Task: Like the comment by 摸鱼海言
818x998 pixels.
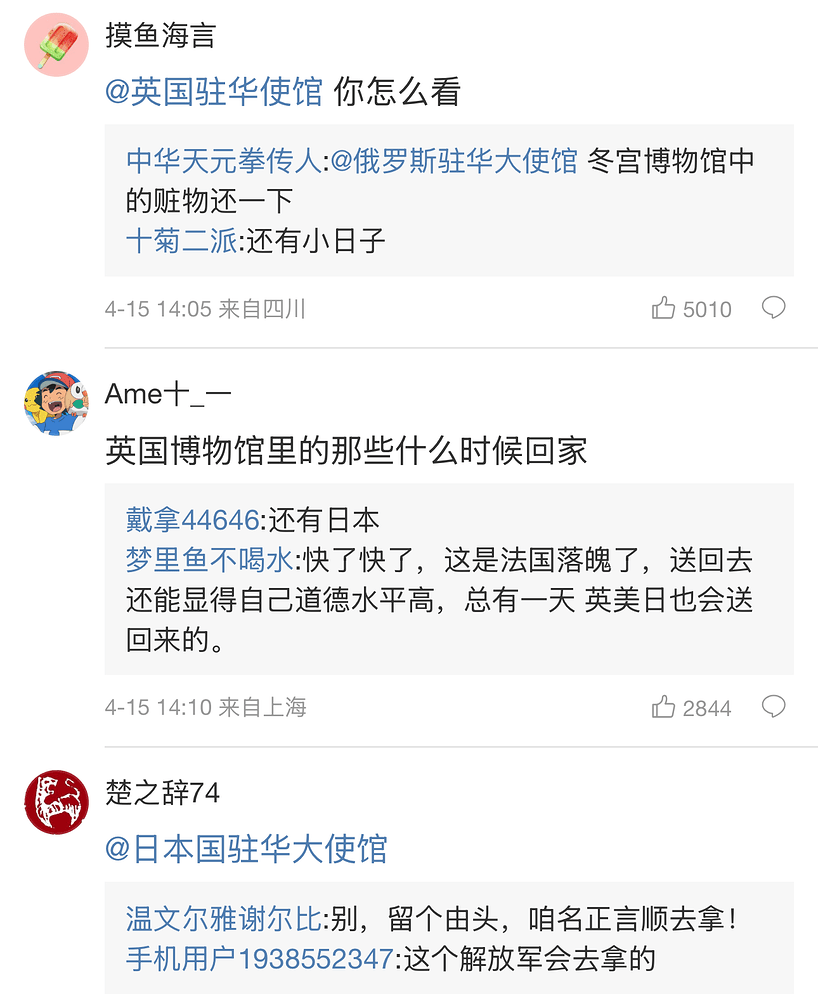Action: [x=664, y=309]
